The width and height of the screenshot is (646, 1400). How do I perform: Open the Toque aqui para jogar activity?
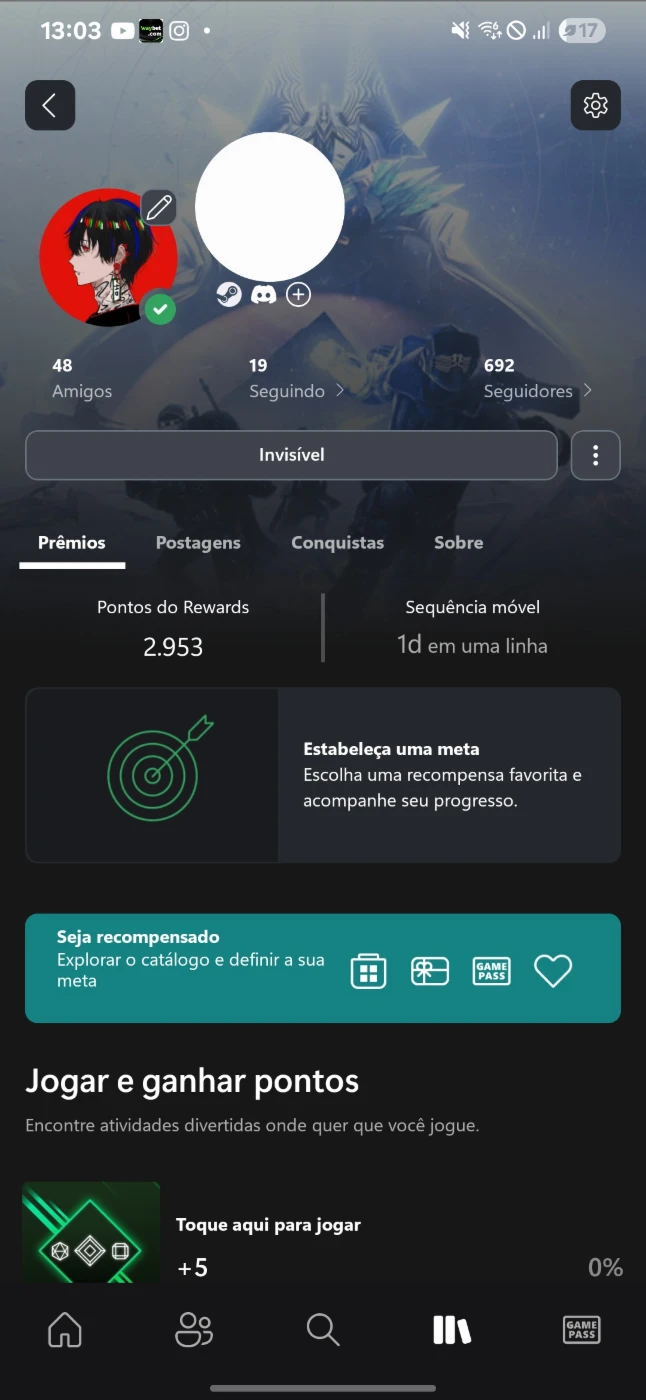click(323, 1233)
